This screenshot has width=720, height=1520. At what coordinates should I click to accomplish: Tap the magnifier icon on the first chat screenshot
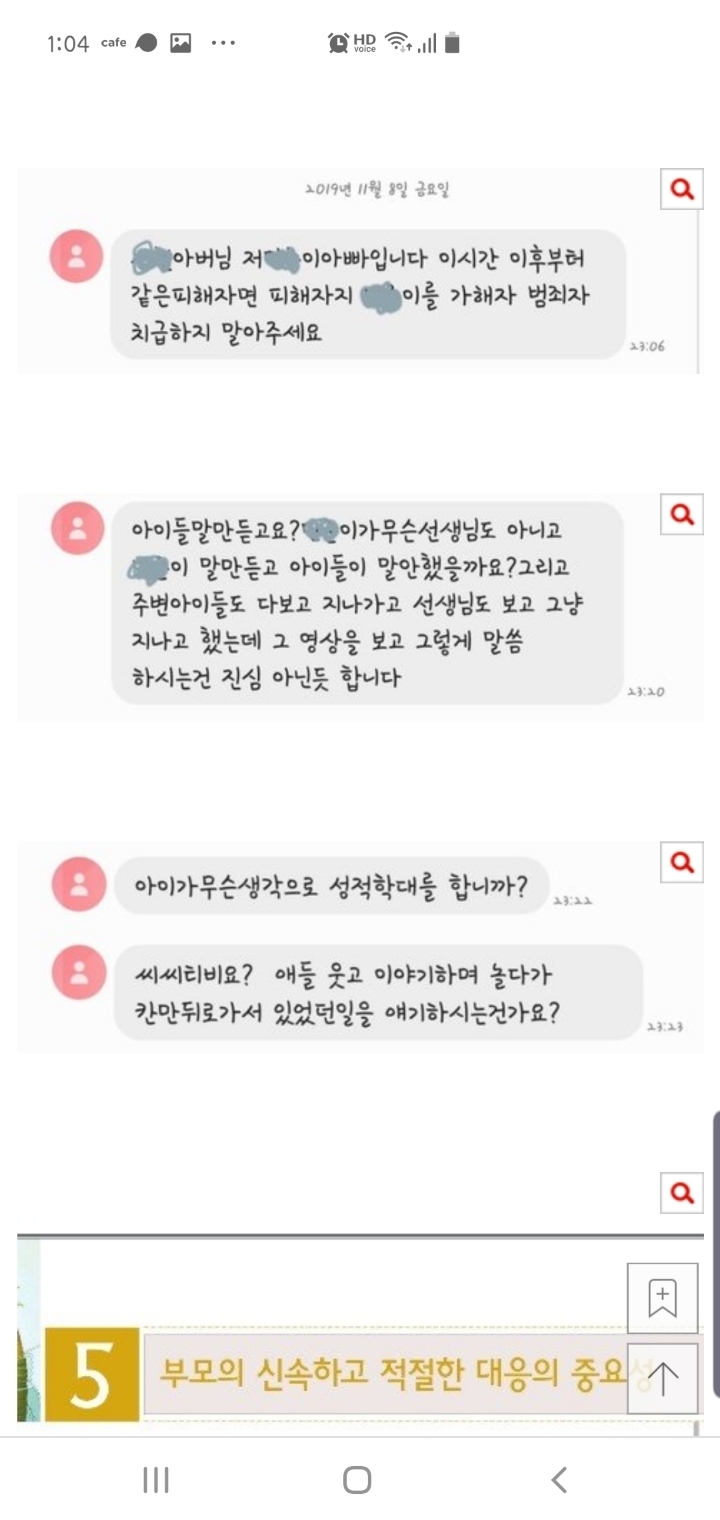(681, 189)
